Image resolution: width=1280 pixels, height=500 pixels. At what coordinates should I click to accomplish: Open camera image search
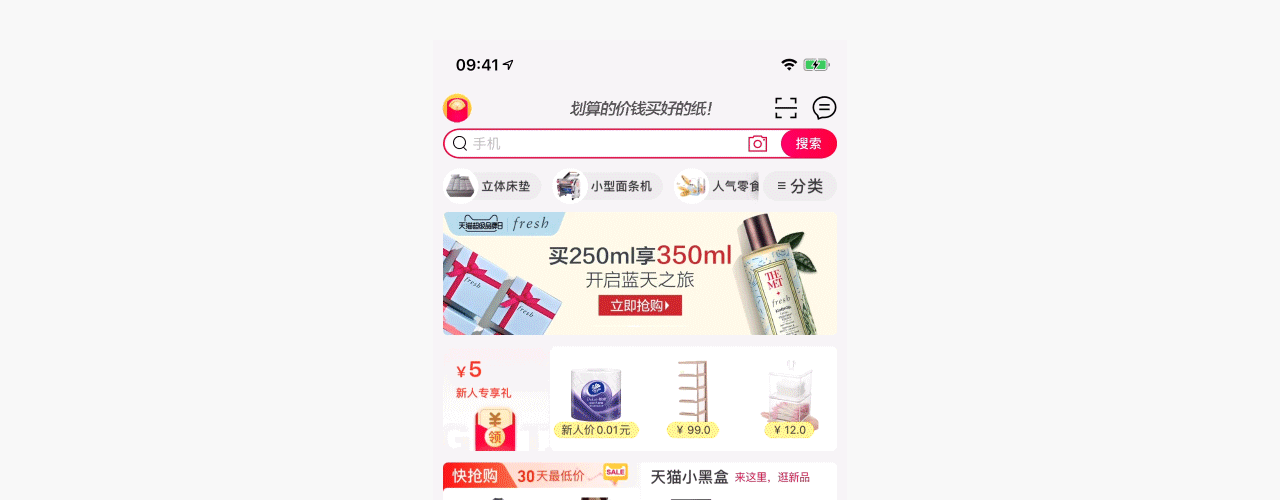click(x=757, y=144)
